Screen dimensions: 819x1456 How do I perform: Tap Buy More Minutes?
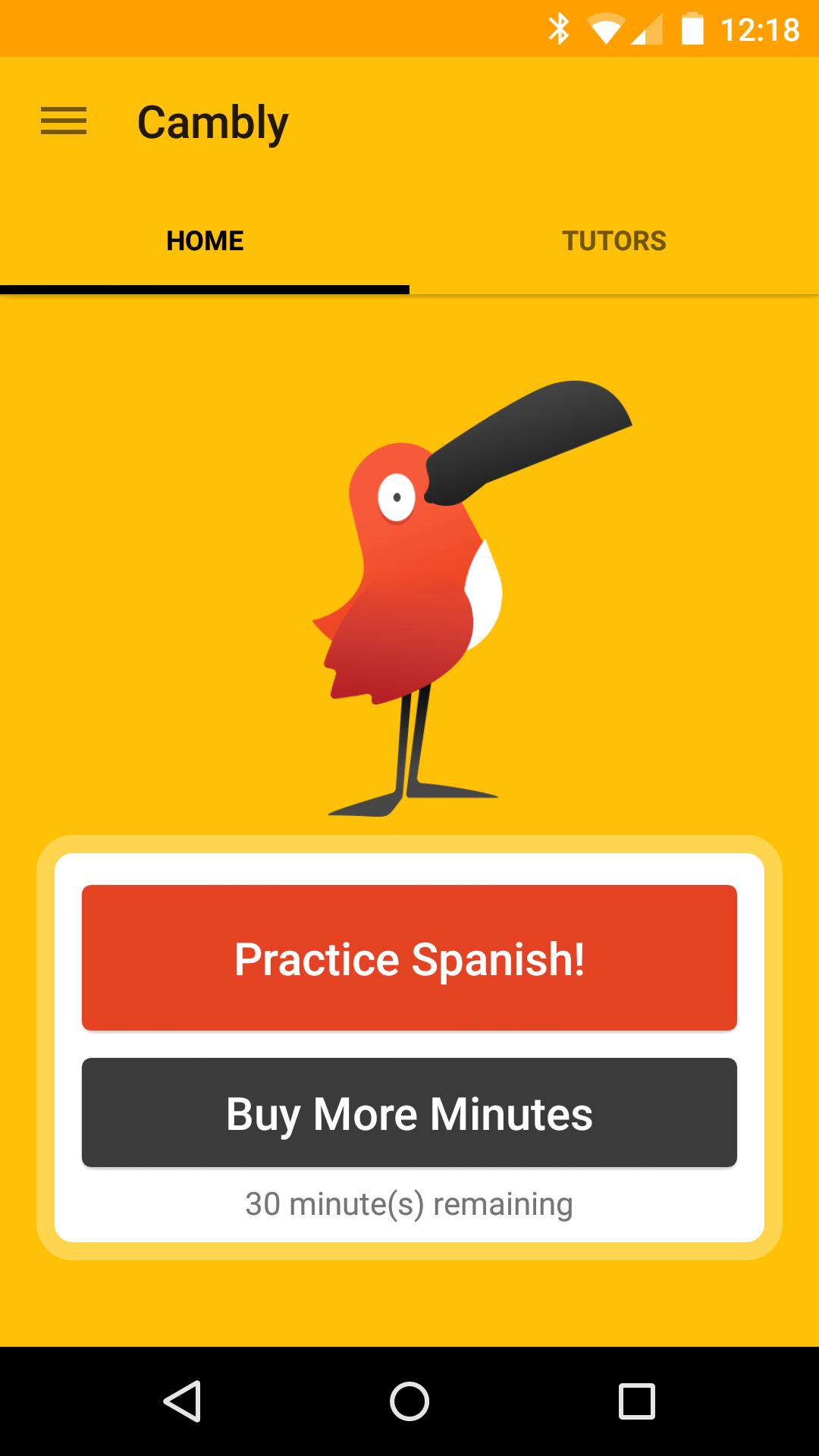pyautogui.click(x=409, y=1112)
